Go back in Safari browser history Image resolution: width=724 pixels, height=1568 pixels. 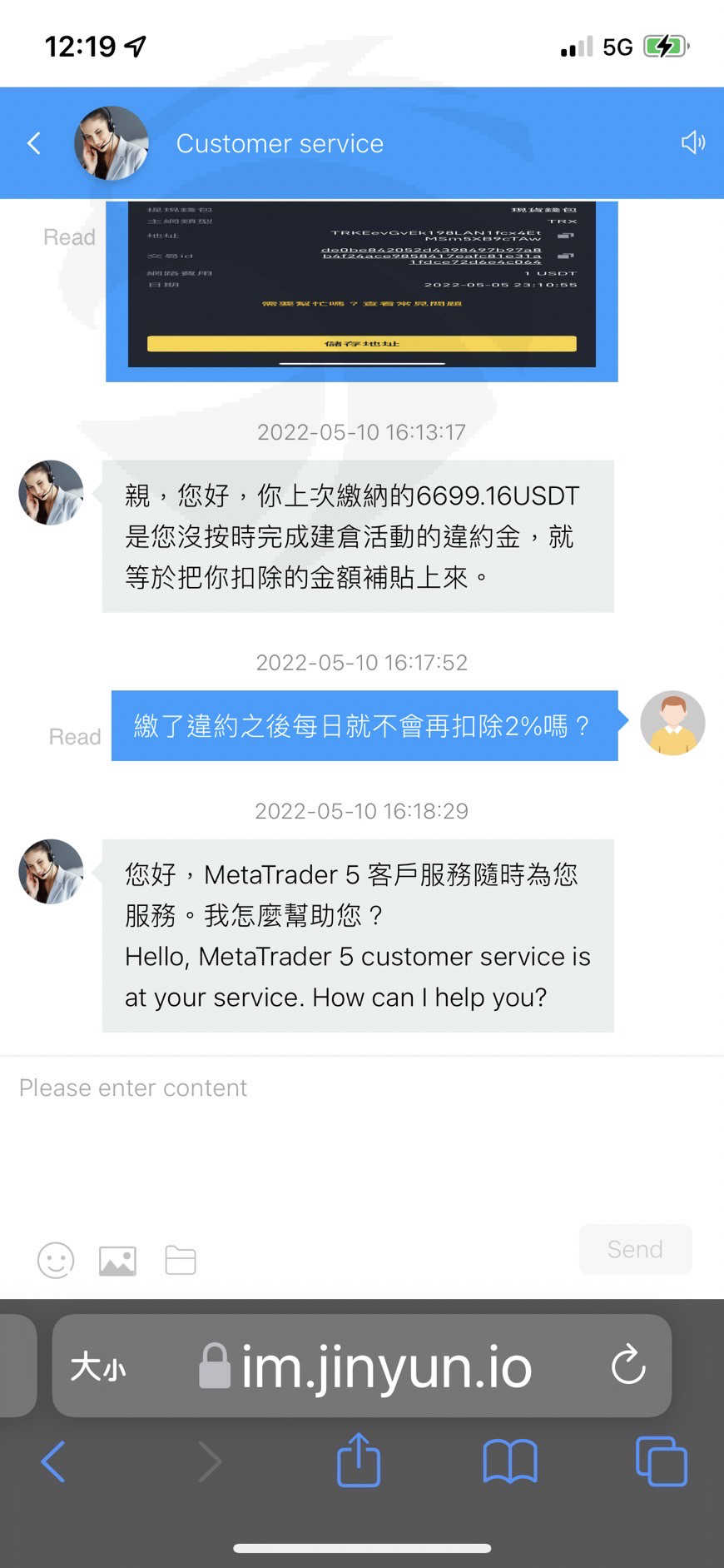52,1461
